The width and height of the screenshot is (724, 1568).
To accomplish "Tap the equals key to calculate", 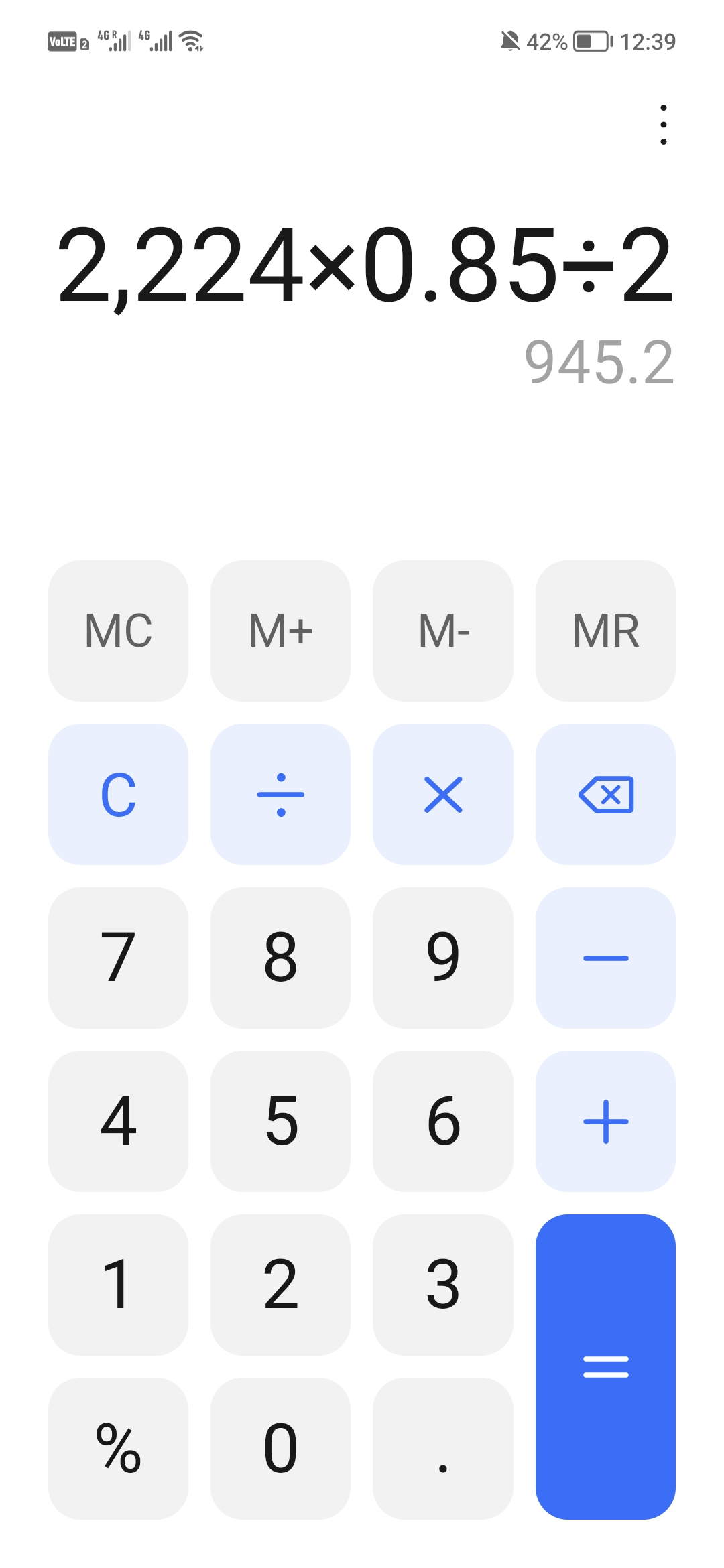I will (x=605, y=1366).
